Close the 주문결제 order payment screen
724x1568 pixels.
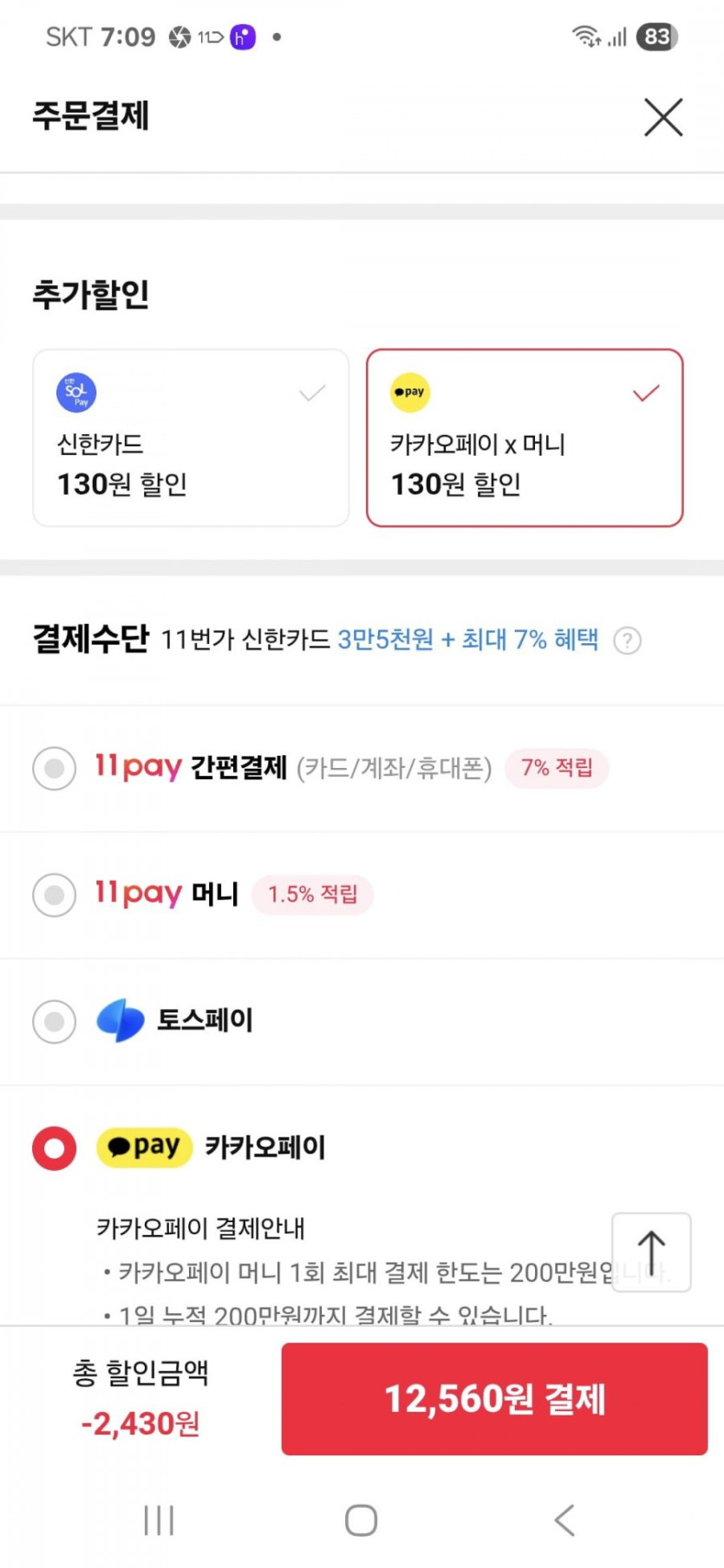click(663, 117)
